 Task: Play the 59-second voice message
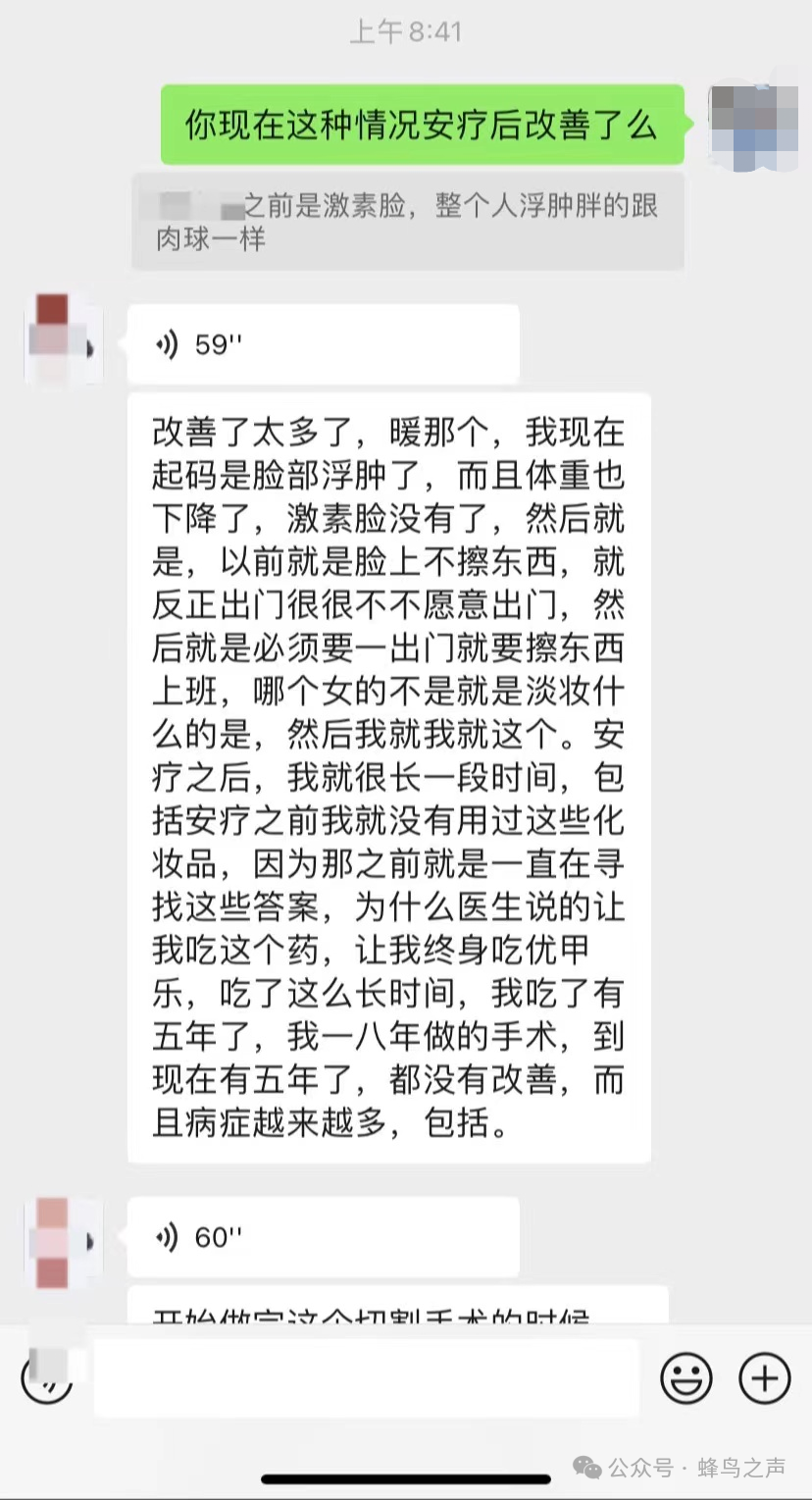323,344
